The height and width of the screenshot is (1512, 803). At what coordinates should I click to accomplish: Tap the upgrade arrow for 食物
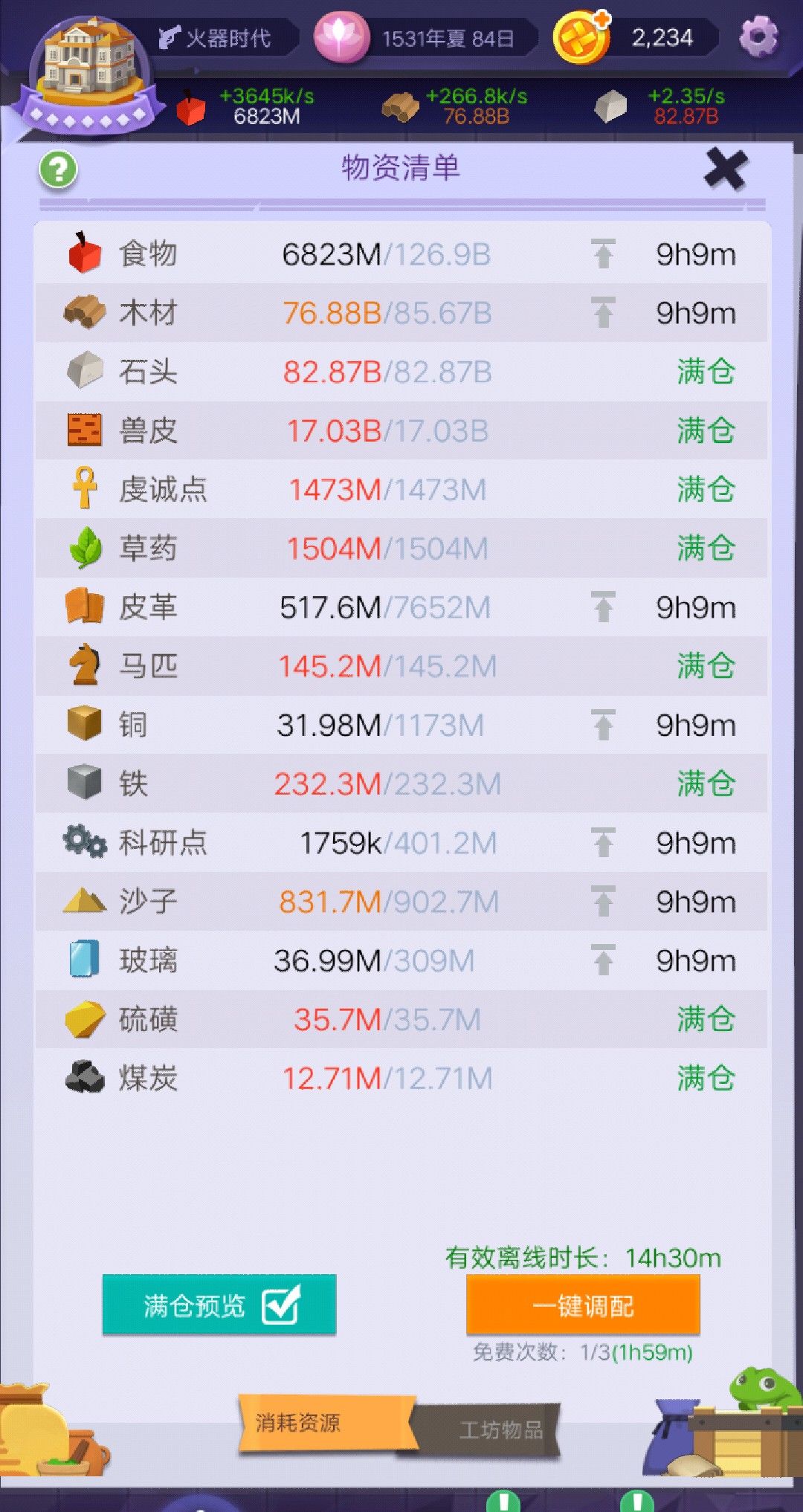click(x=603, y=253)
